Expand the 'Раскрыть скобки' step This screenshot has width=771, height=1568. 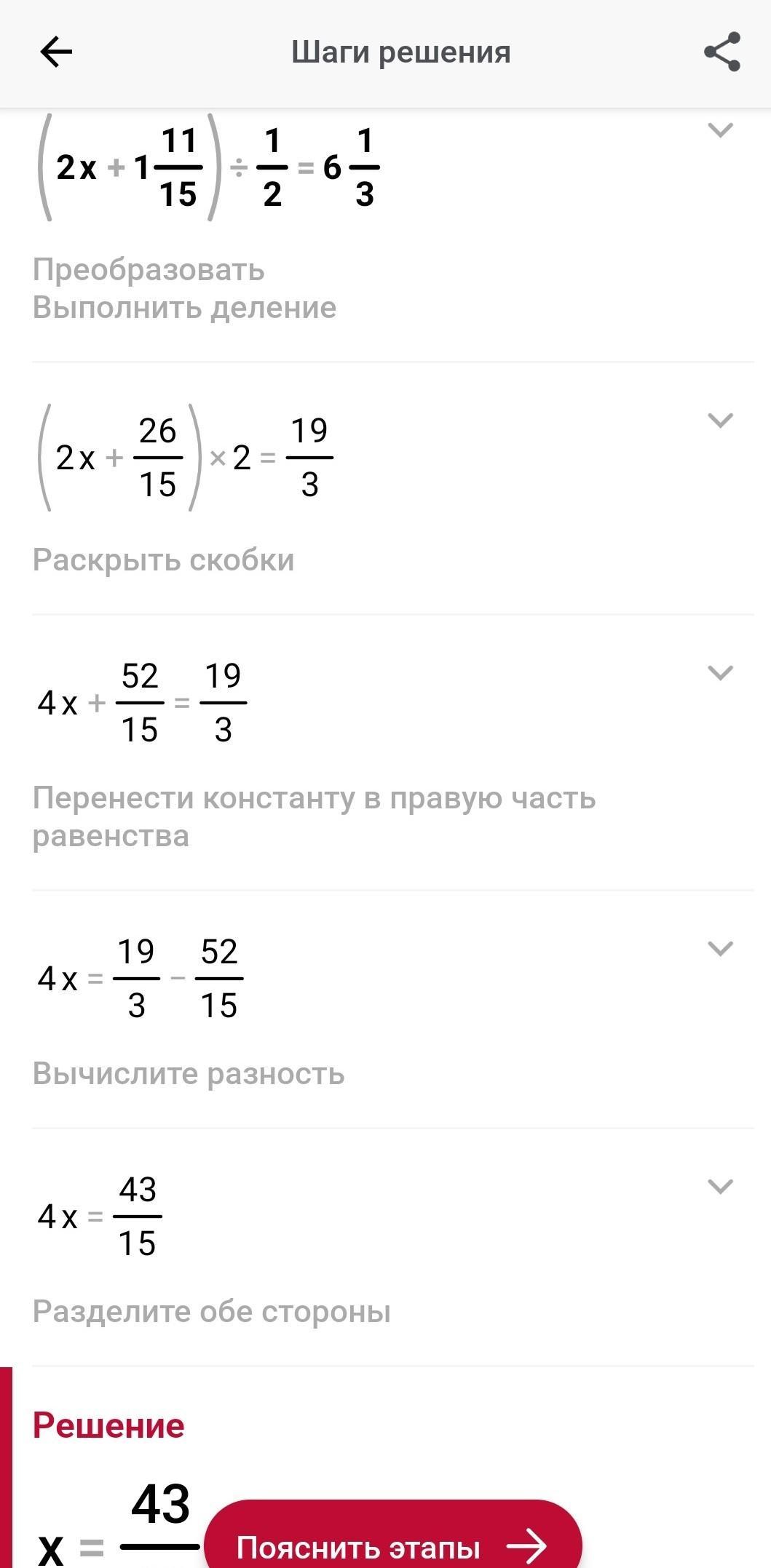pos(720,421)
